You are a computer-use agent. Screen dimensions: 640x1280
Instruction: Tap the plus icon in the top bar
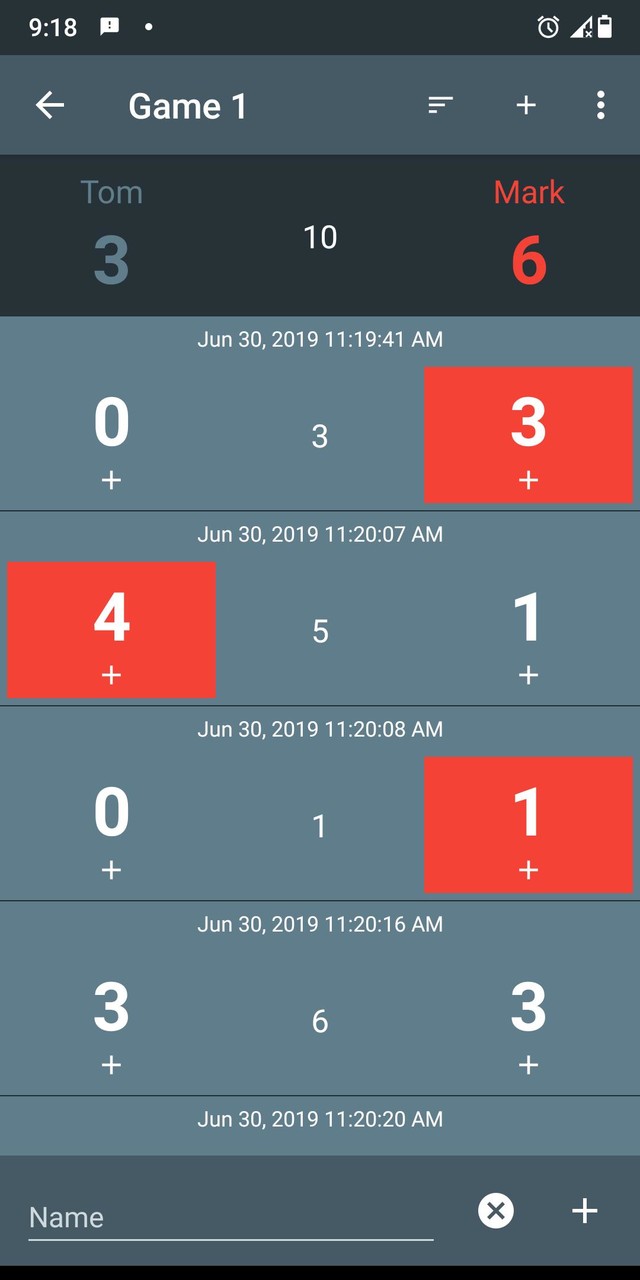[x=526, y=105]
